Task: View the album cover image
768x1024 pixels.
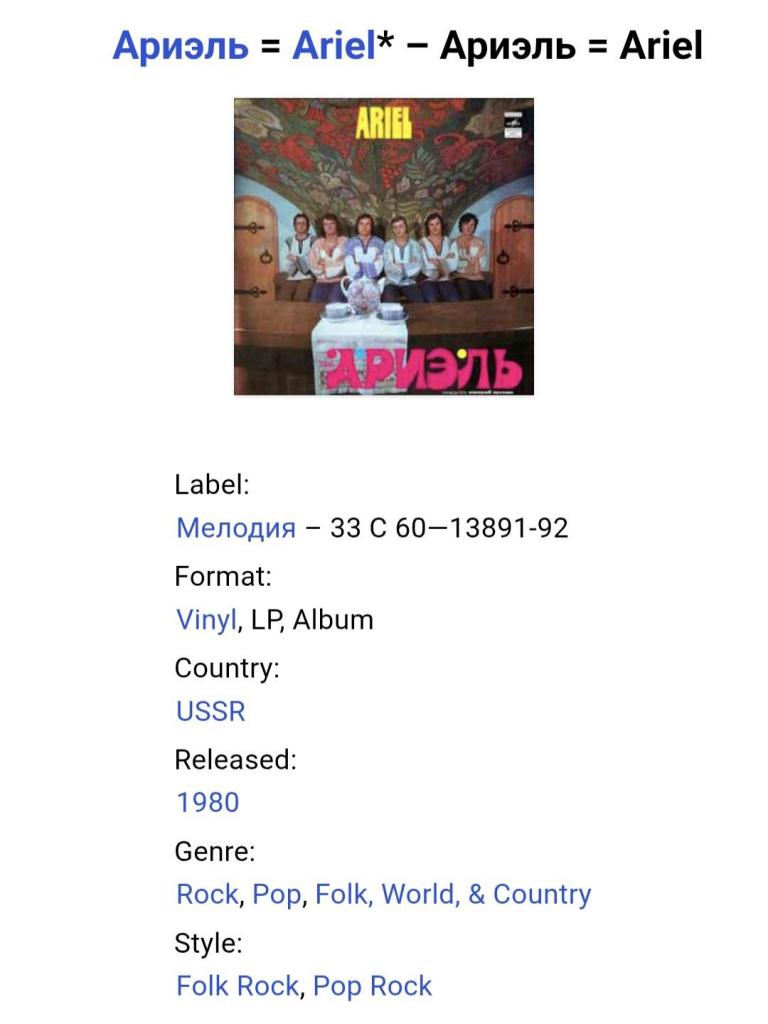Action: coord(384,246)
